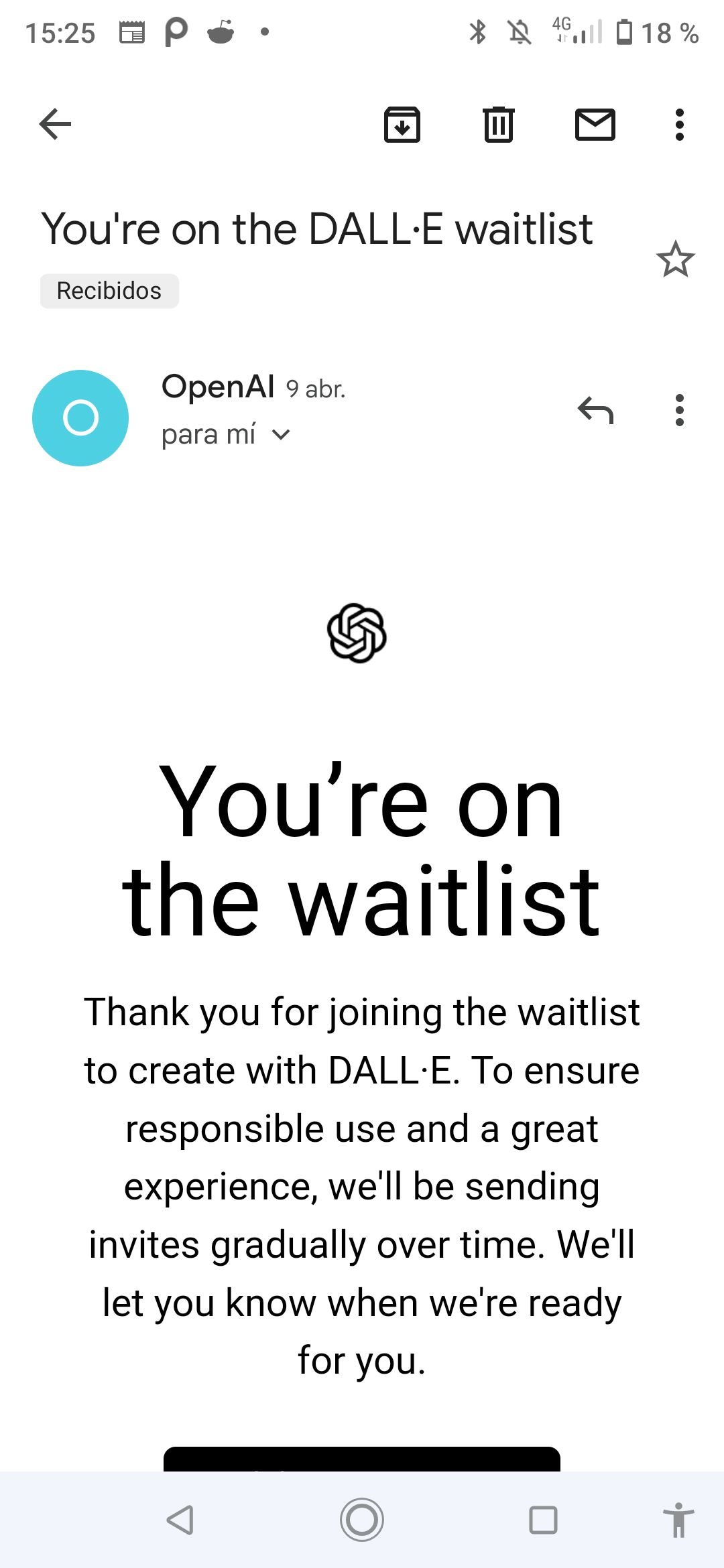Navigate back using the top-left arrow
Viewport: 724px width, 1568px height.
55,124
